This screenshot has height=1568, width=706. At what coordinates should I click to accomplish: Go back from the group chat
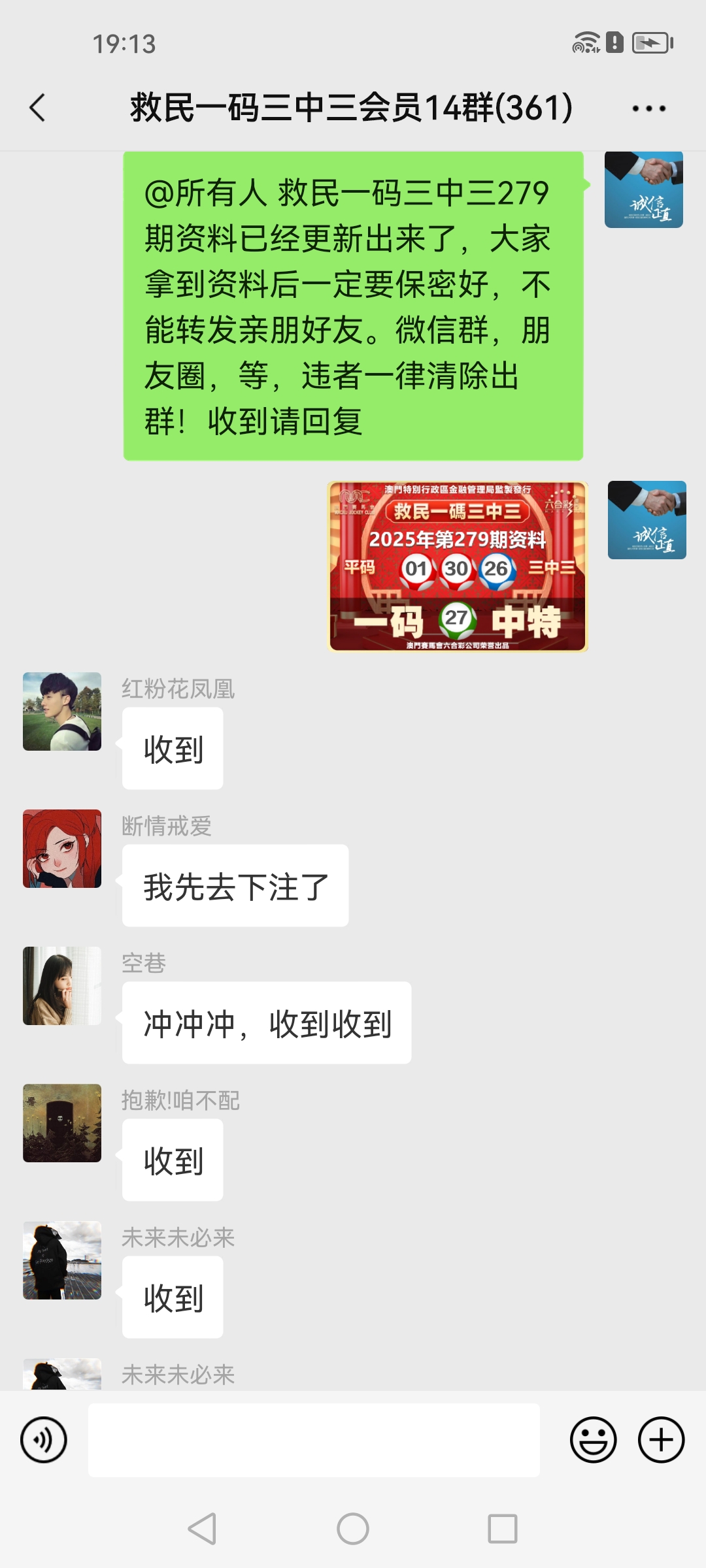point(38,108)
